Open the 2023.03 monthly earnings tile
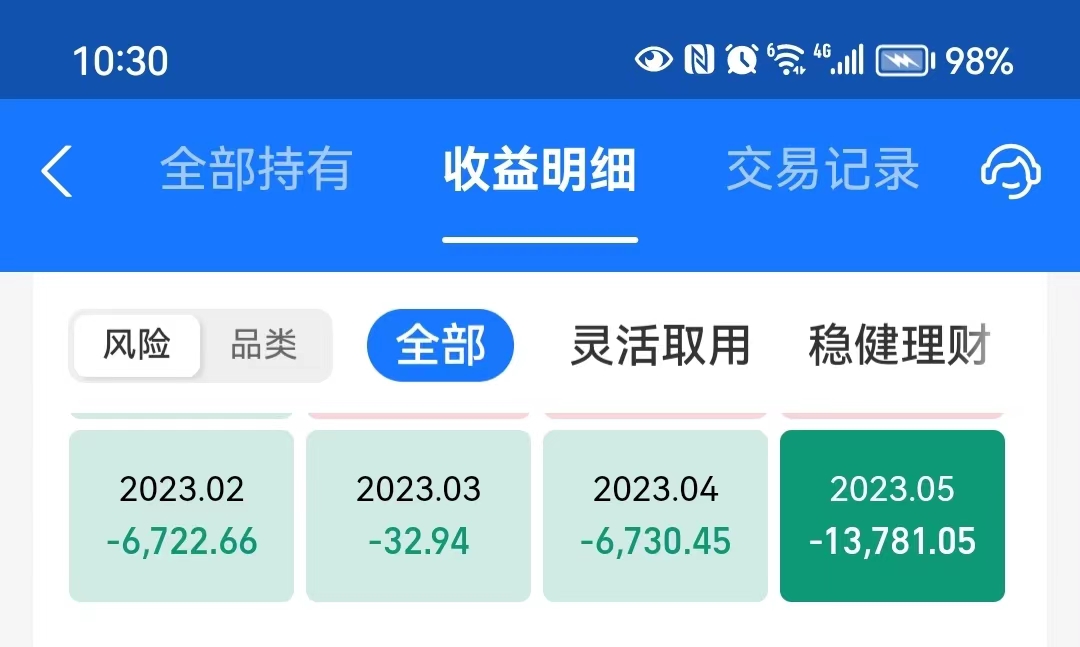 418,516
